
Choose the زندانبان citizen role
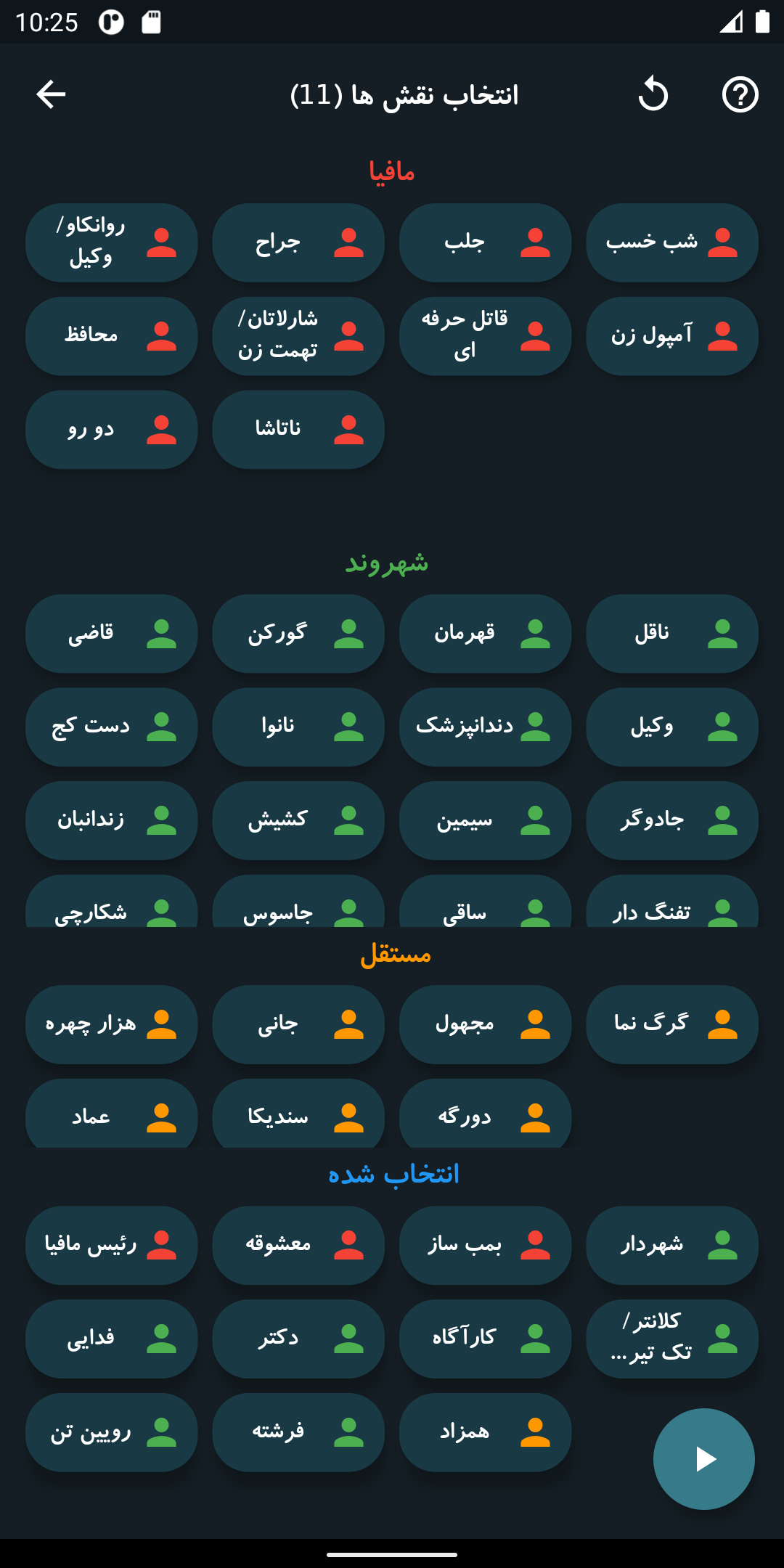click(111, 821)
